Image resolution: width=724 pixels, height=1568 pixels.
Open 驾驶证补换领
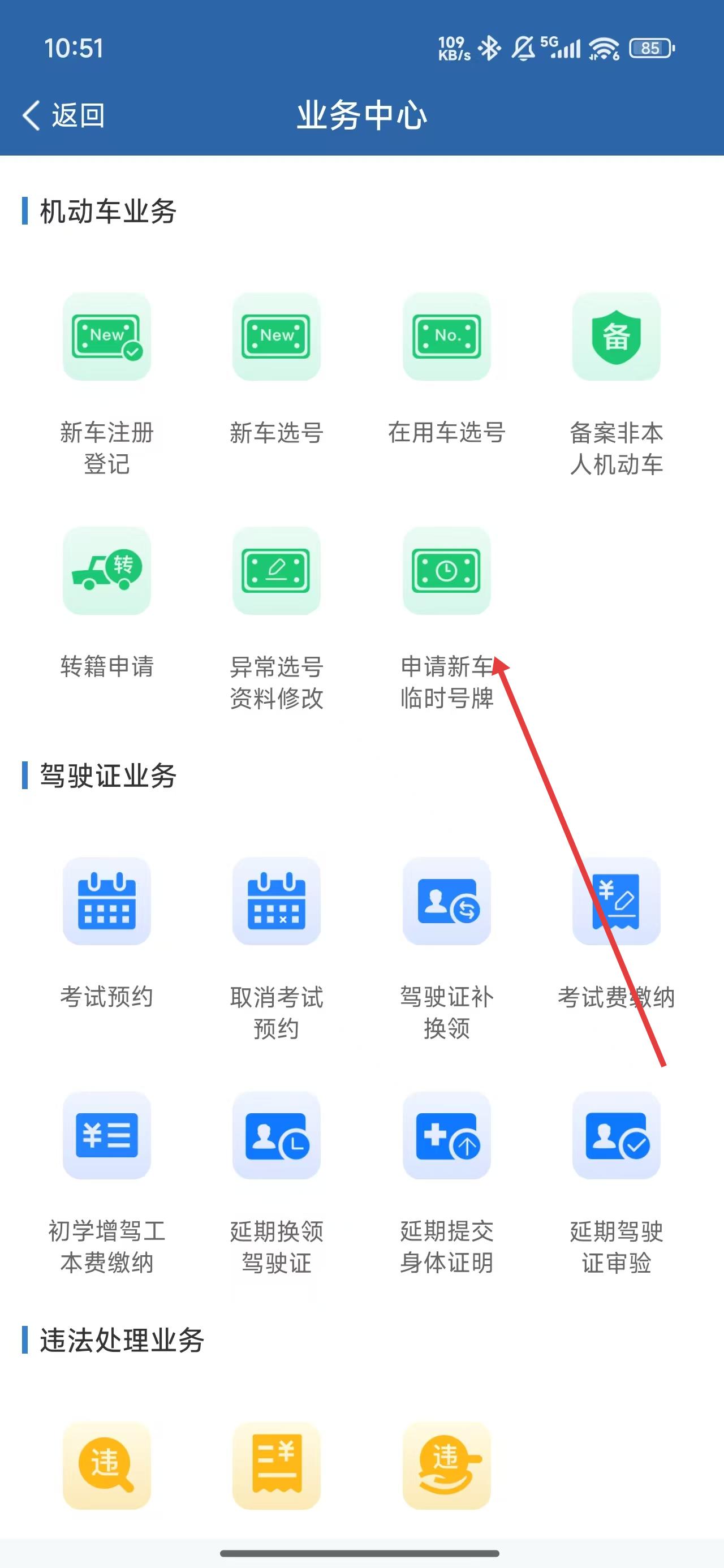pyautogui.click(x=446, y=901)
